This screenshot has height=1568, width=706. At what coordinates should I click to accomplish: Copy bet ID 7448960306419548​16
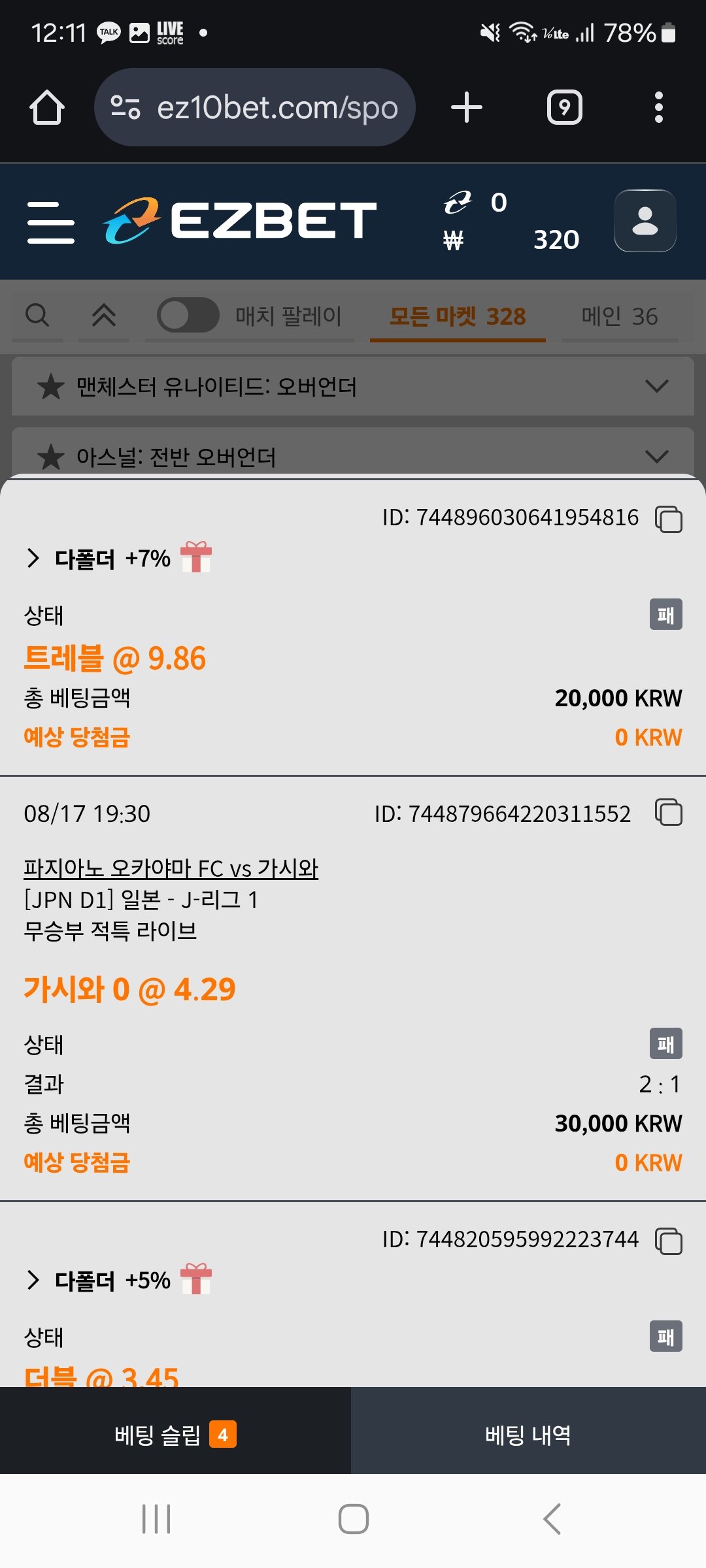(x=668, y=519)
